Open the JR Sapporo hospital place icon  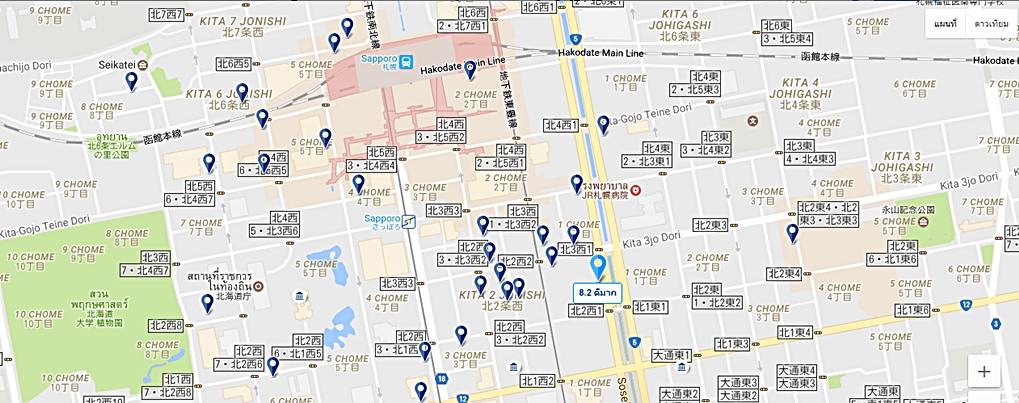click(x=635, y=187)
